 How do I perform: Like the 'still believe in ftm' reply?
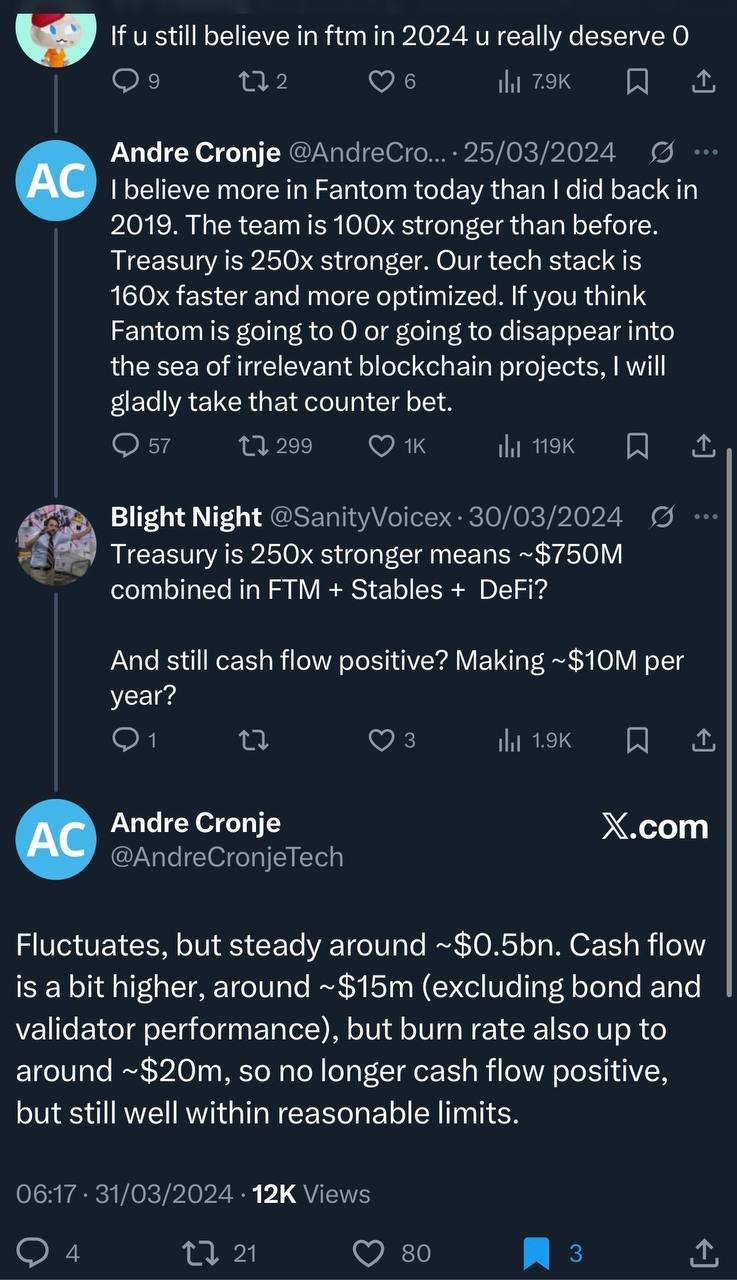[x=381, y=81]
